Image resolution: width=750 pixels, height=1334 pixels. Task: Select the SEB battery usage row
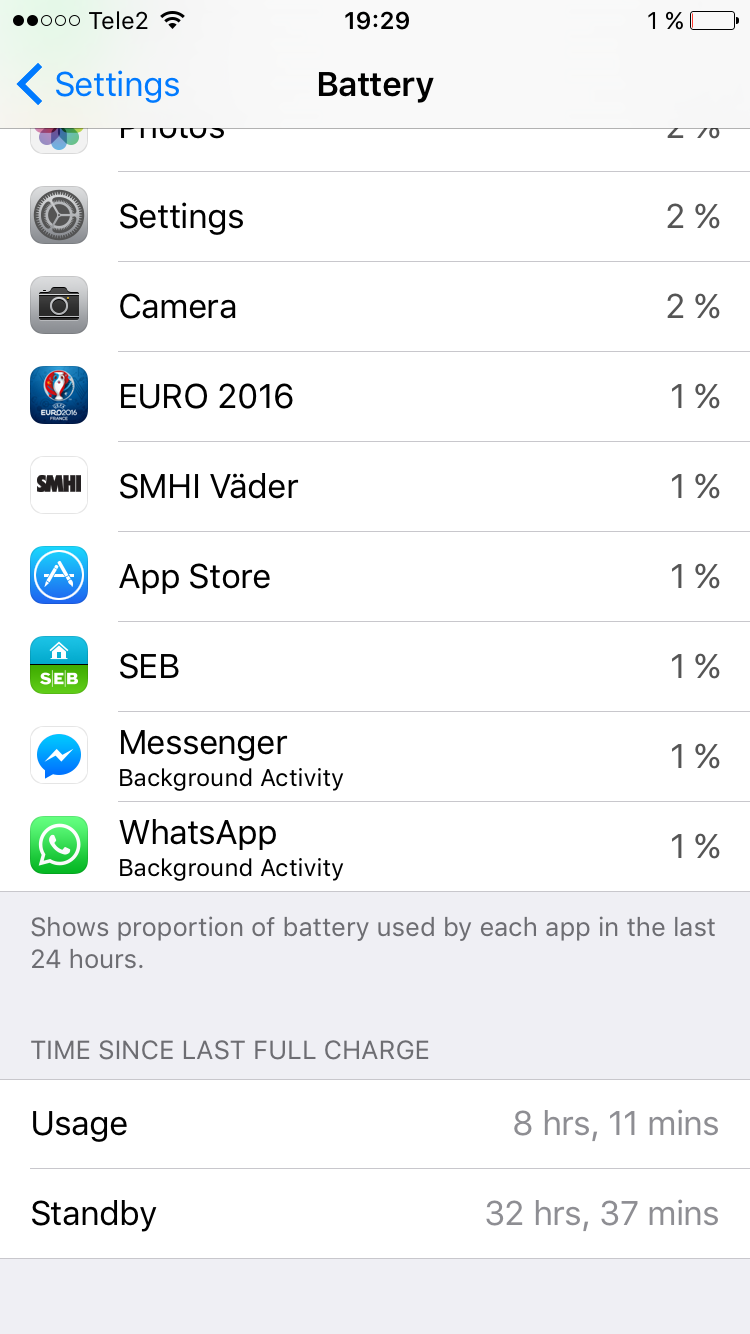tap(375, 667)
